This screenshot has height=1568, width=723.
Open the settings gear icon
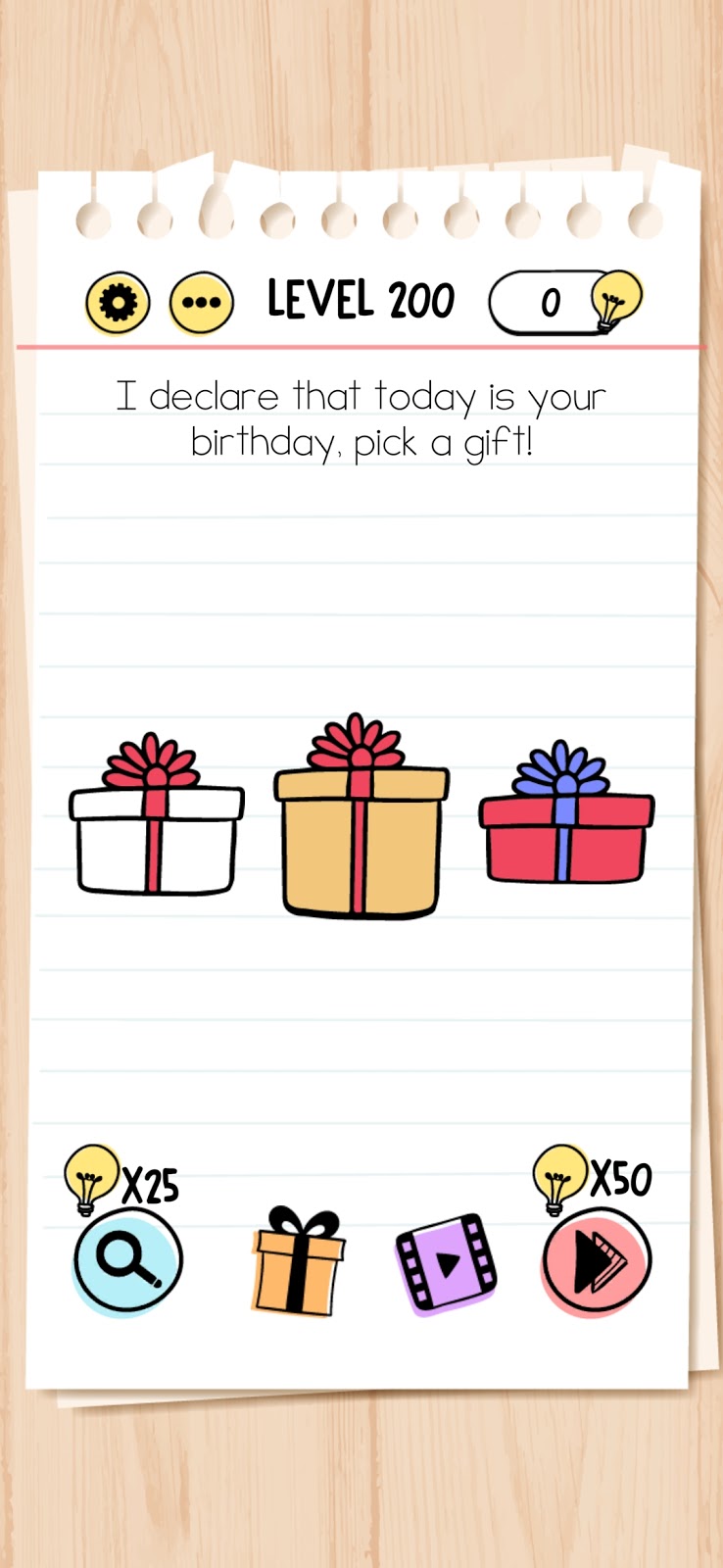(118, 303)
